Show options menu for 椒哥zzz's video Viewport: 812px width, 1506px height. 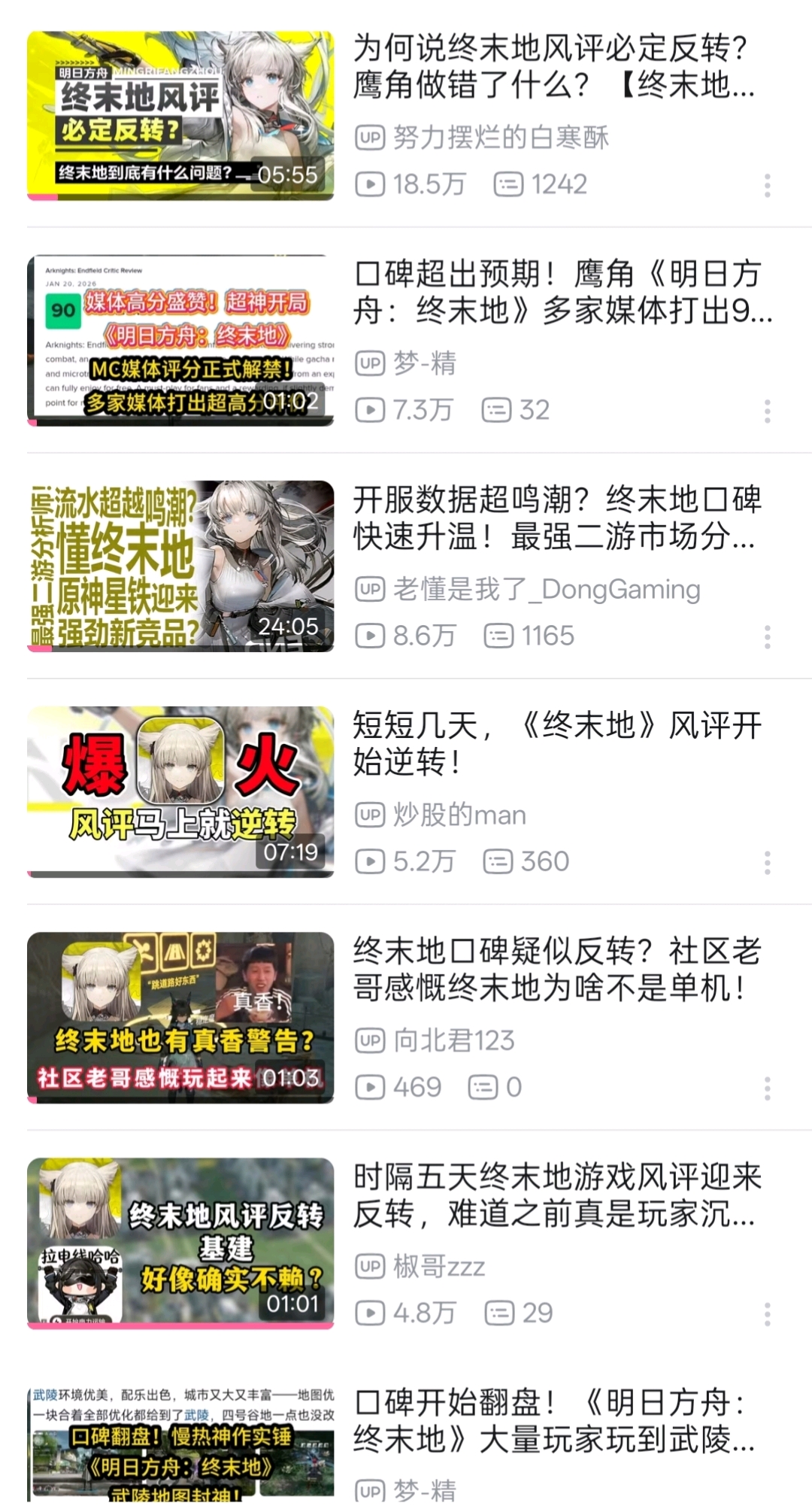pos(767,1313)
